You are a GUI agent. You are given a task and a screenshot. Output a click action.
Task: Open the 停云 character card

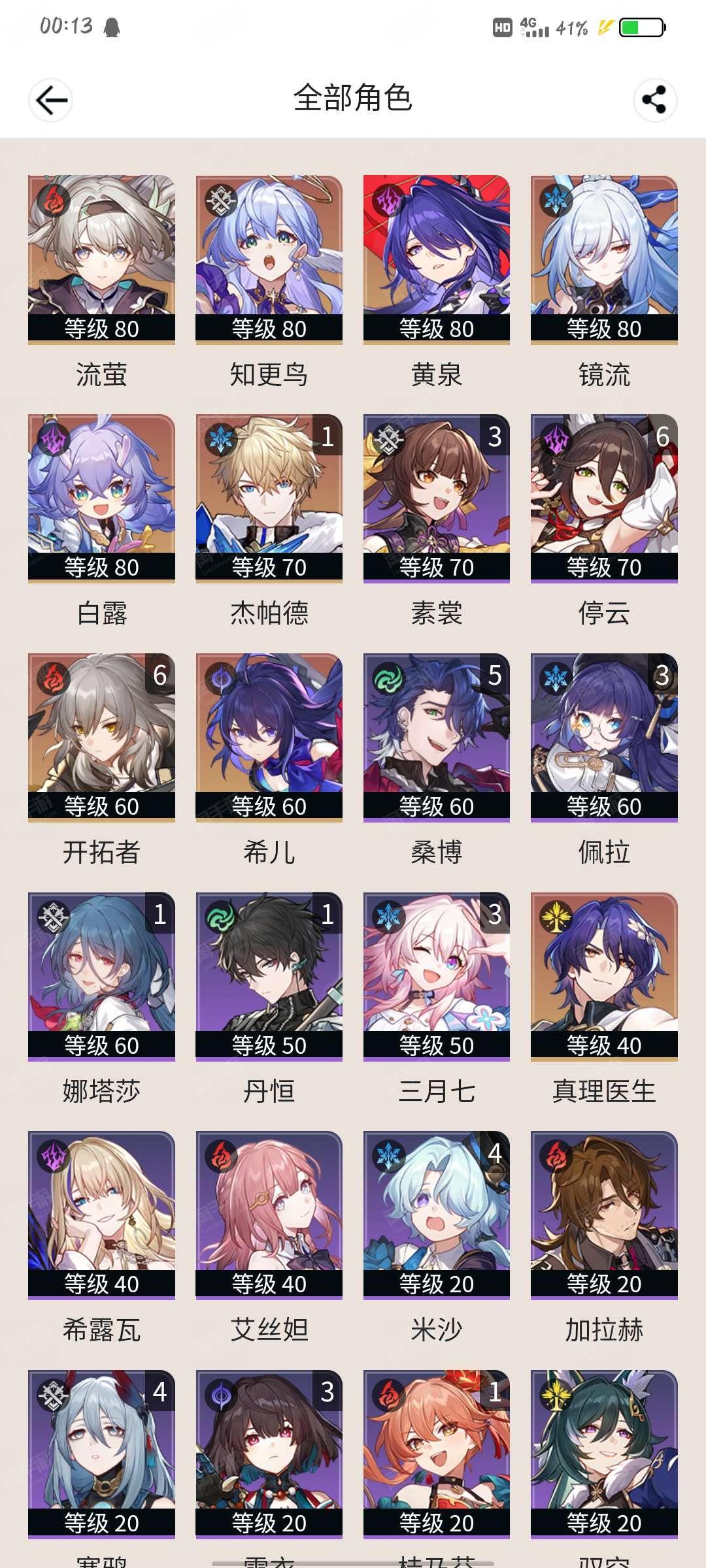pyautogui.click(x=604, y=497)
